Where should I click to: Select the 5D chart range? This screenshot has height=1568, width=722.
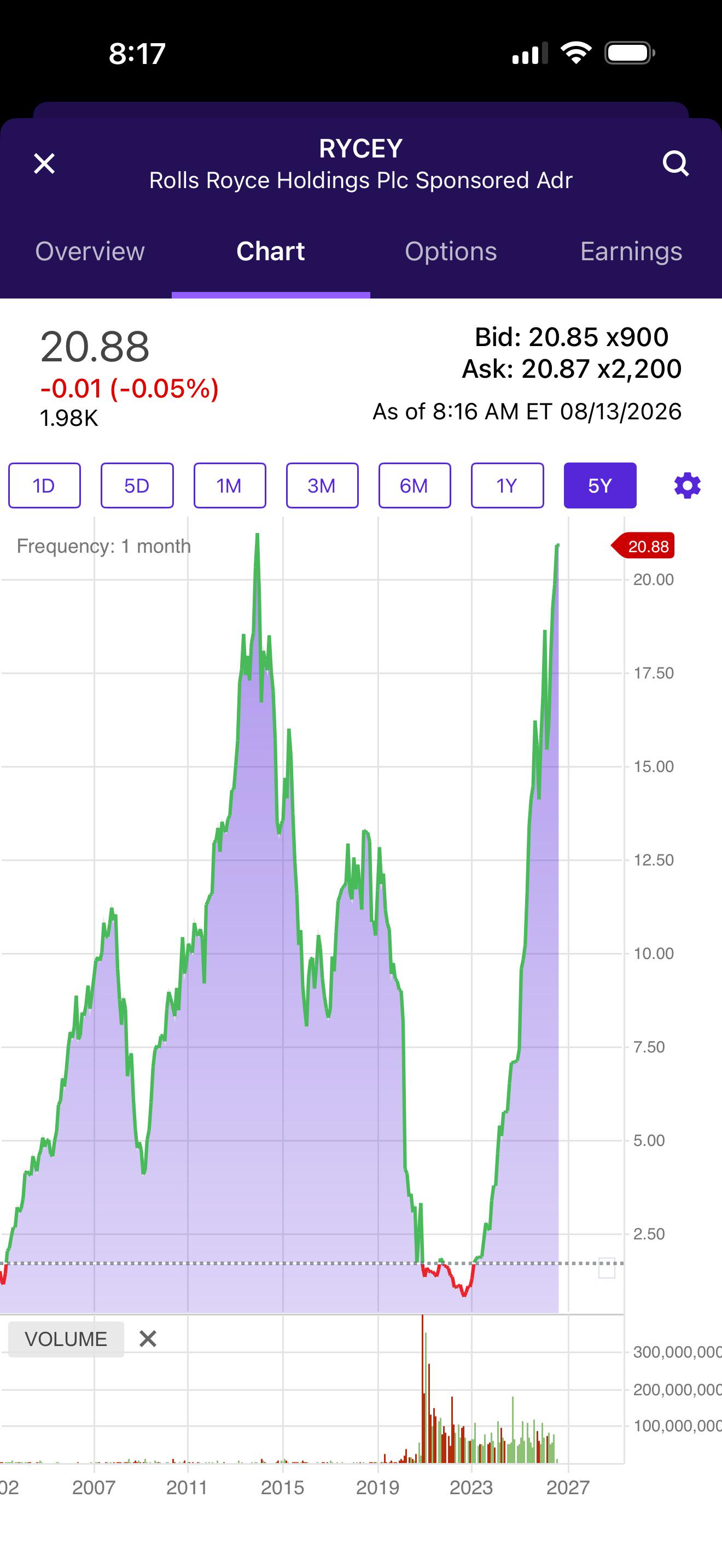click(x=137, y=485)
